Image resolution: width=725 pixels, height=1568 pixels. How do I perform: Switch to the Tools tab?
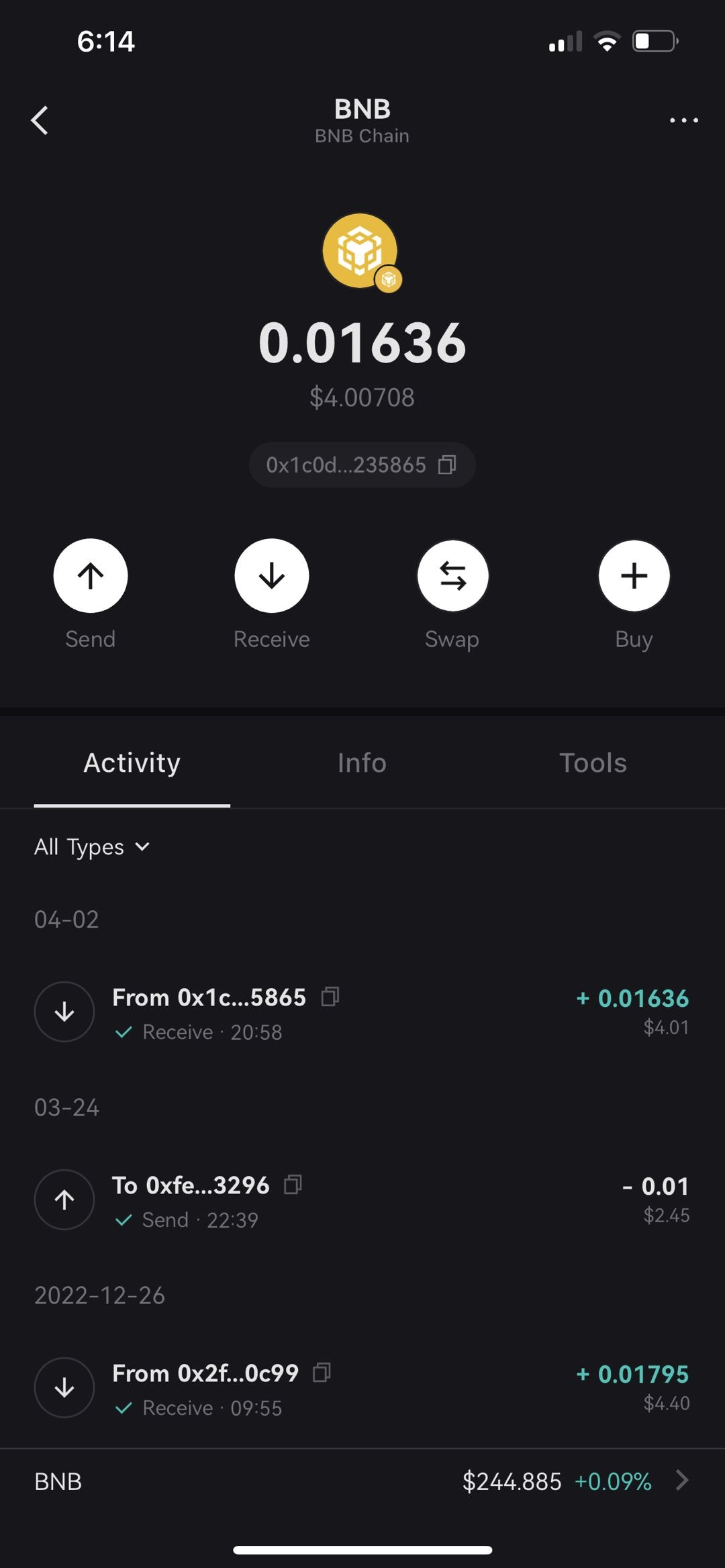(593, 763)
